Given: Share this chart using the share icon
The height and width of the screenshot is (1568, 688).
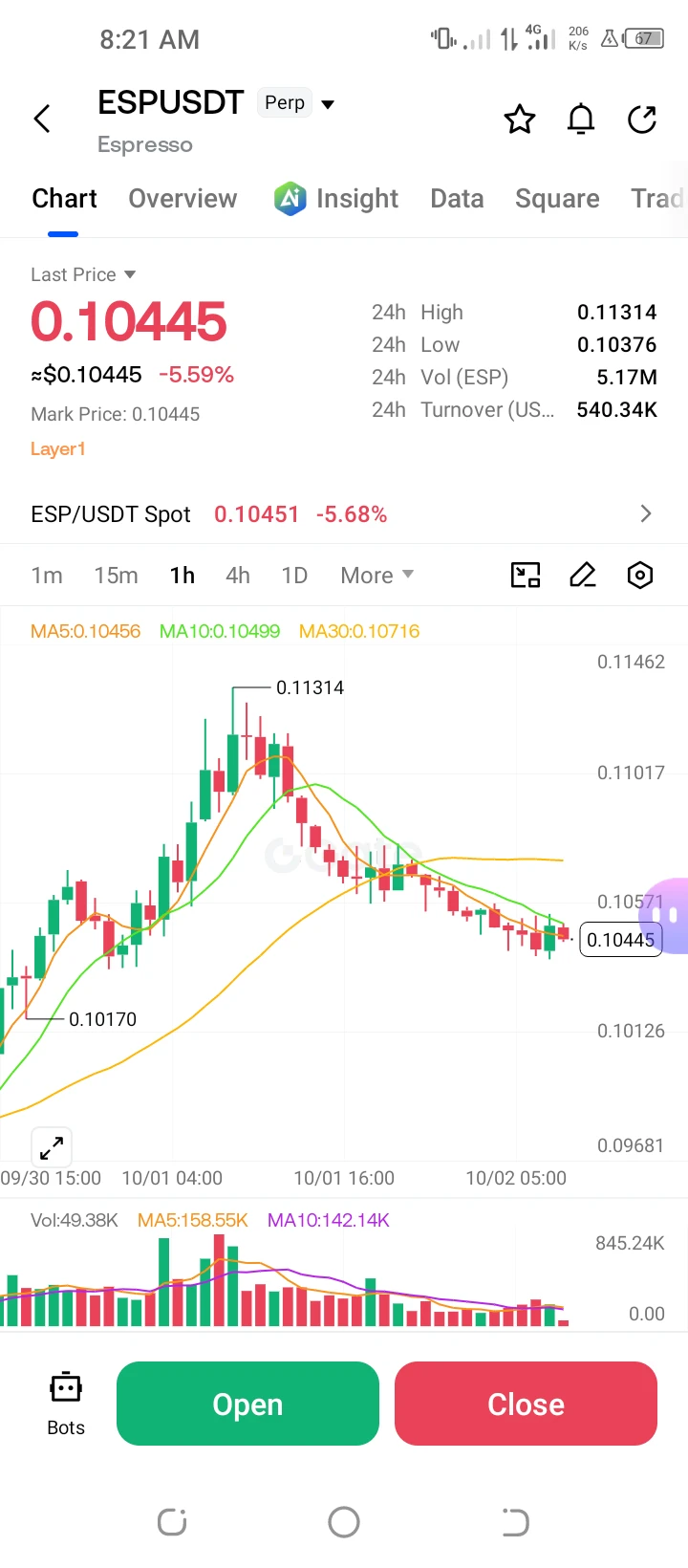Looking at the screenshot, I should [642, 120].
